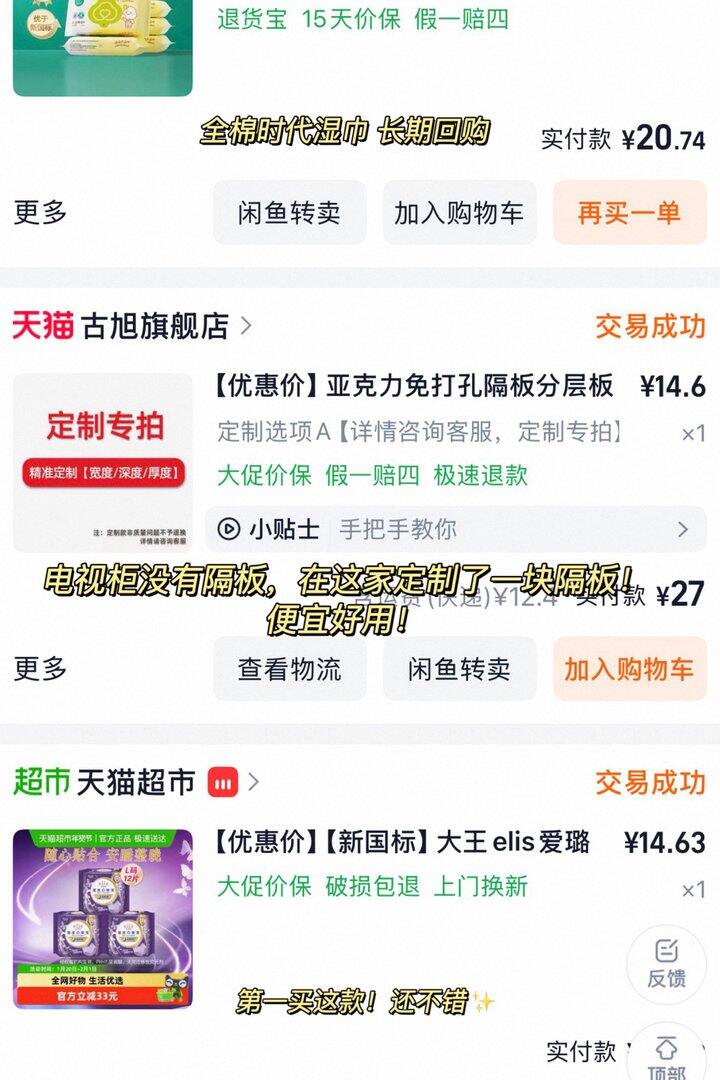Open 更多 options for the 古旭旗舰店 order
Screen dimensions: 720x1080
click(40, 669)
